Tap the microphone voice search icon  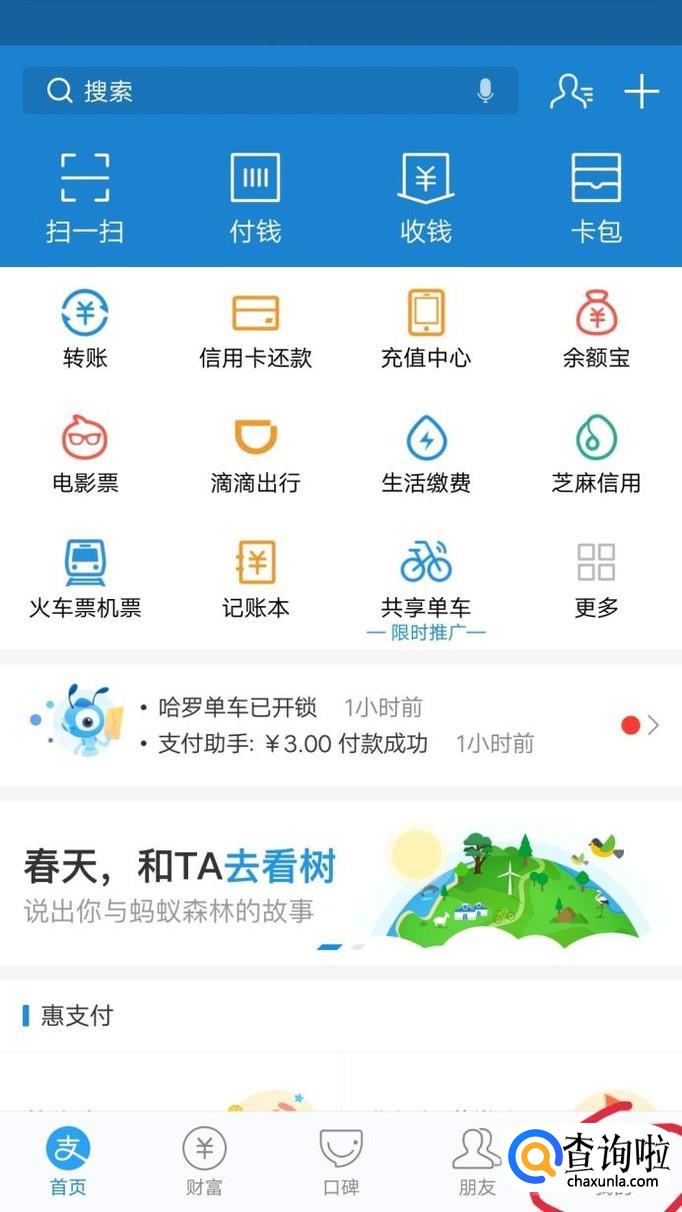[x=485, y=92]
